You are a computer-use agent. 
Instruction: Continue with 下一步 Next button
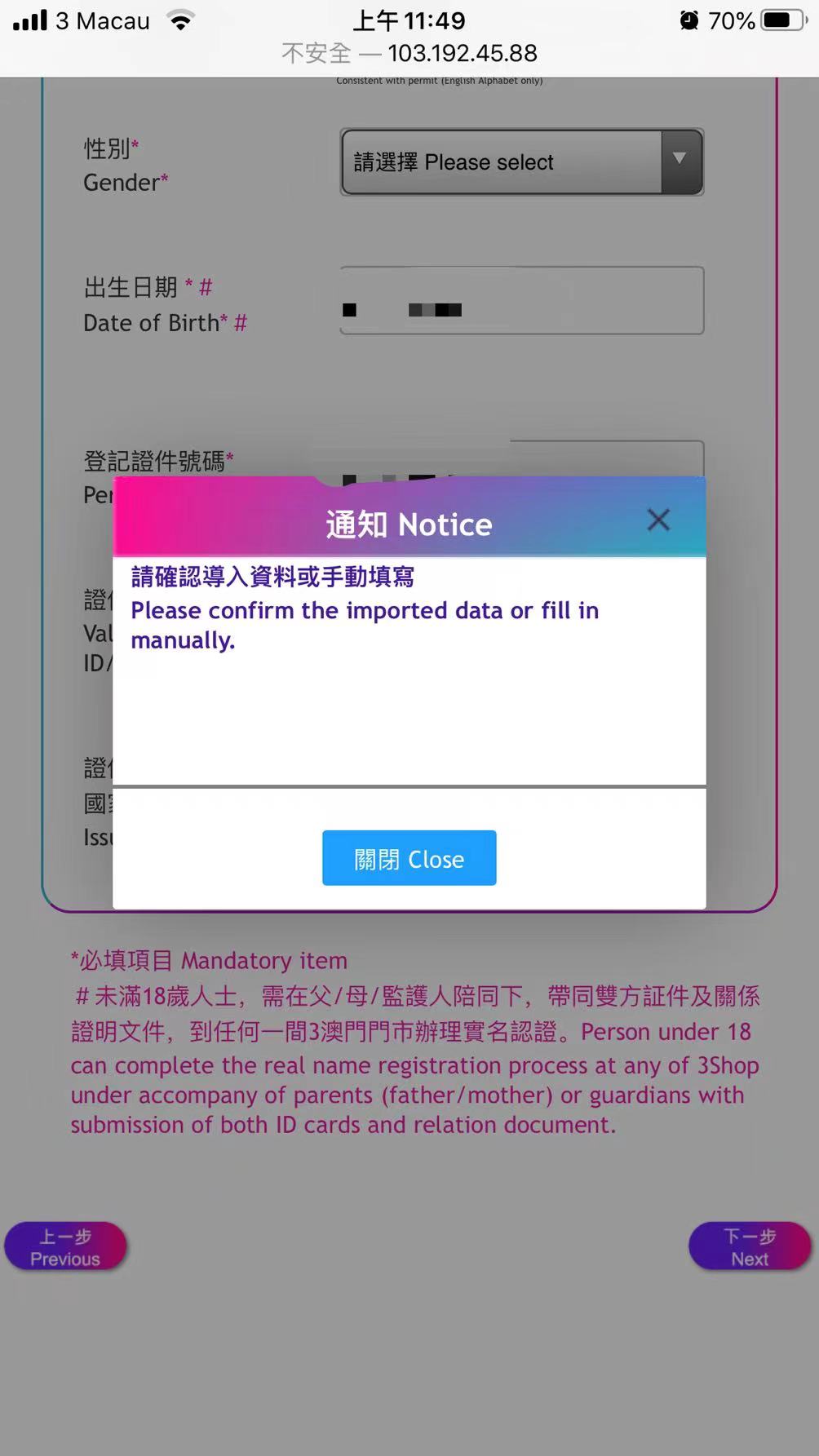point(749,1246)
